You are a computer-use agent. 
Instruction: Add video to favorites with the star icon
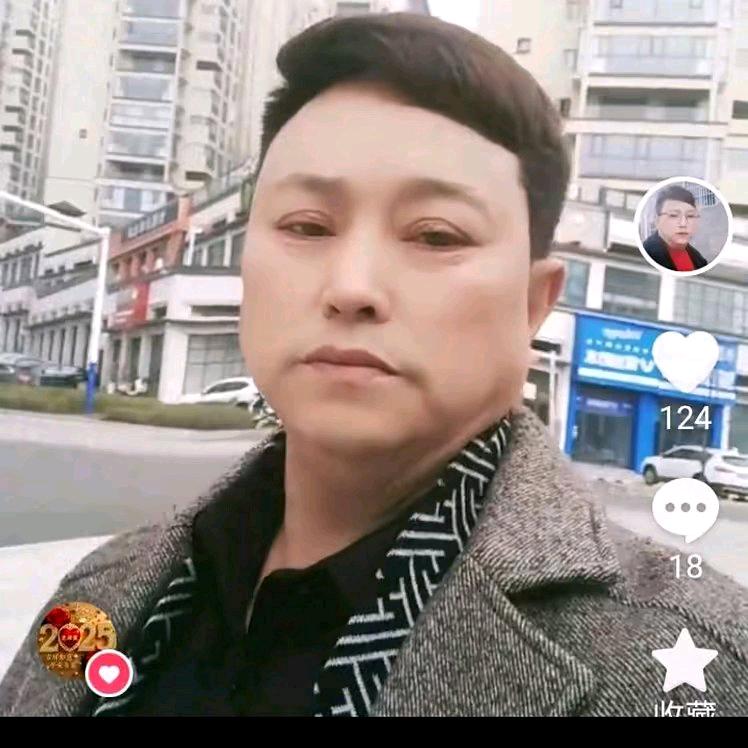pyautogui.click(x=685, y=661)
